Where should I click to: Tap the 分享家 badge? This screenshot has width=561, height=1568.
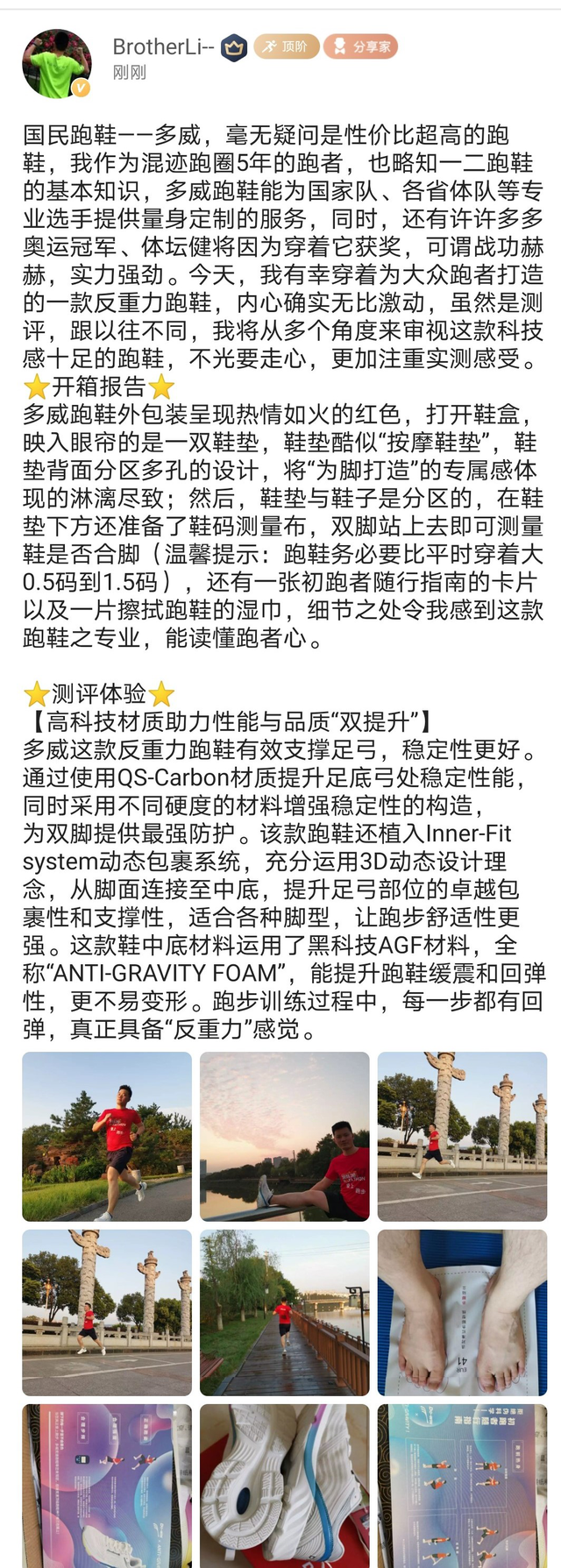pos(360,46)
